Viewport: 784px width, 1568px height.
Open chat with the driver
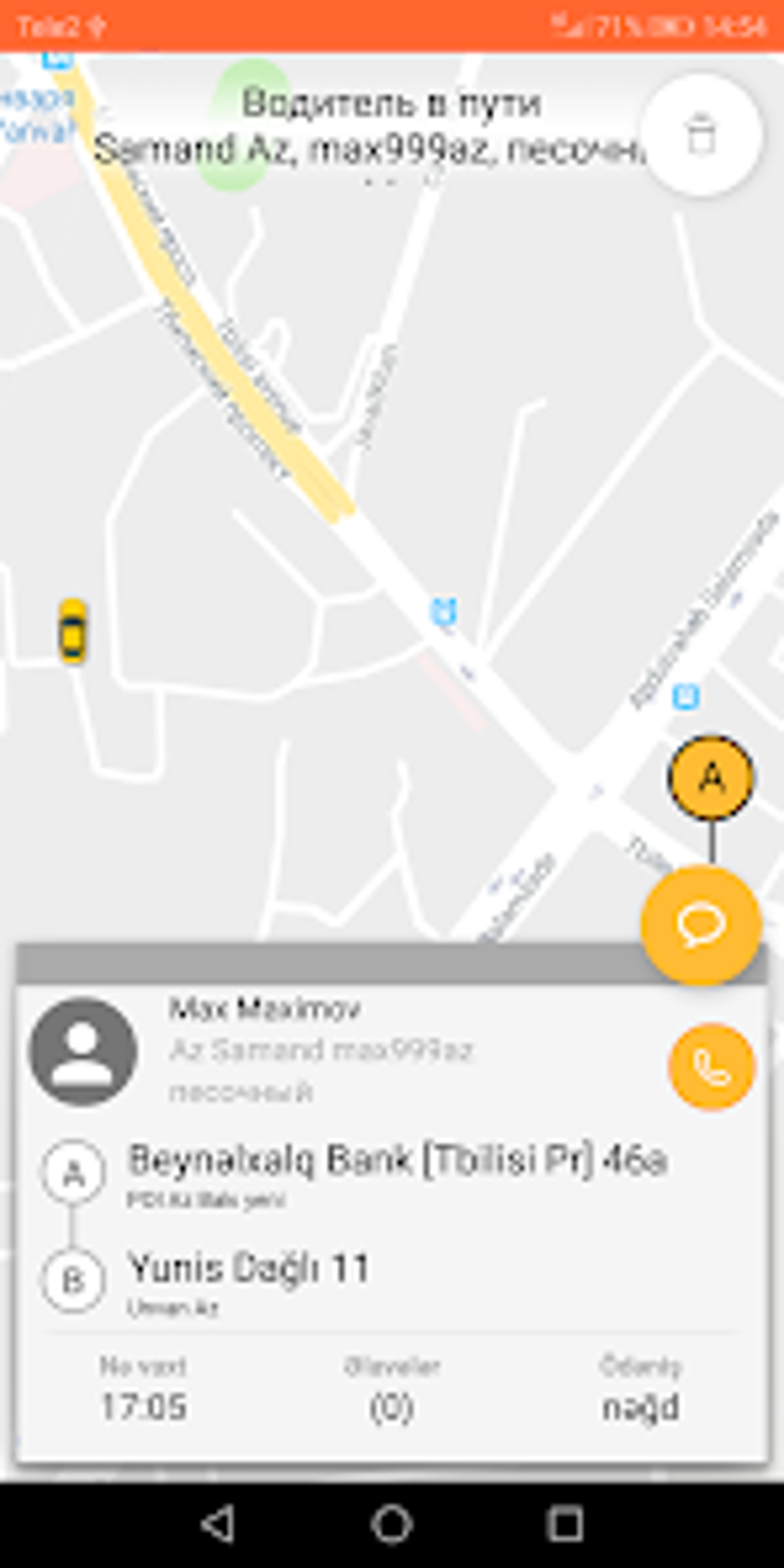pyautogui.click(x=700, y=925)
